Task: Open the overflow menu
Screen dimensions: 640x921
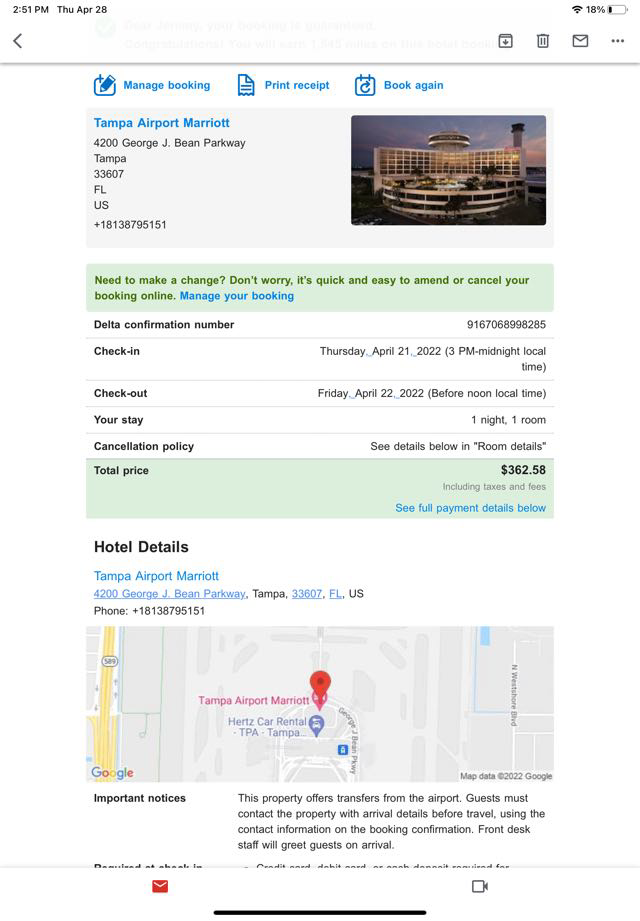Action: [x=616, y=41]
